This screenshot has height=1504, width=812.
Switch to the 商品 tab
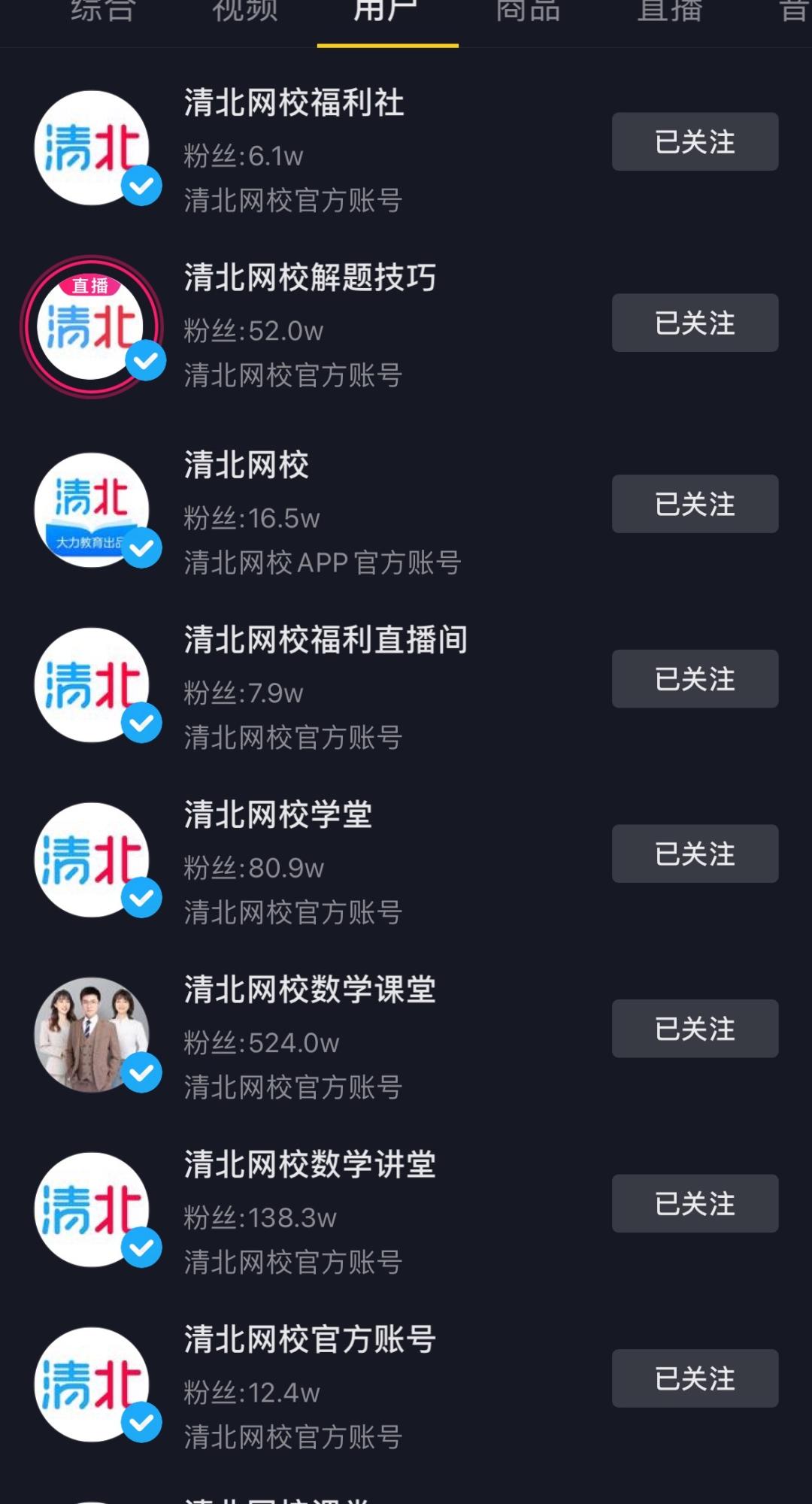click(x=529, y=12)
